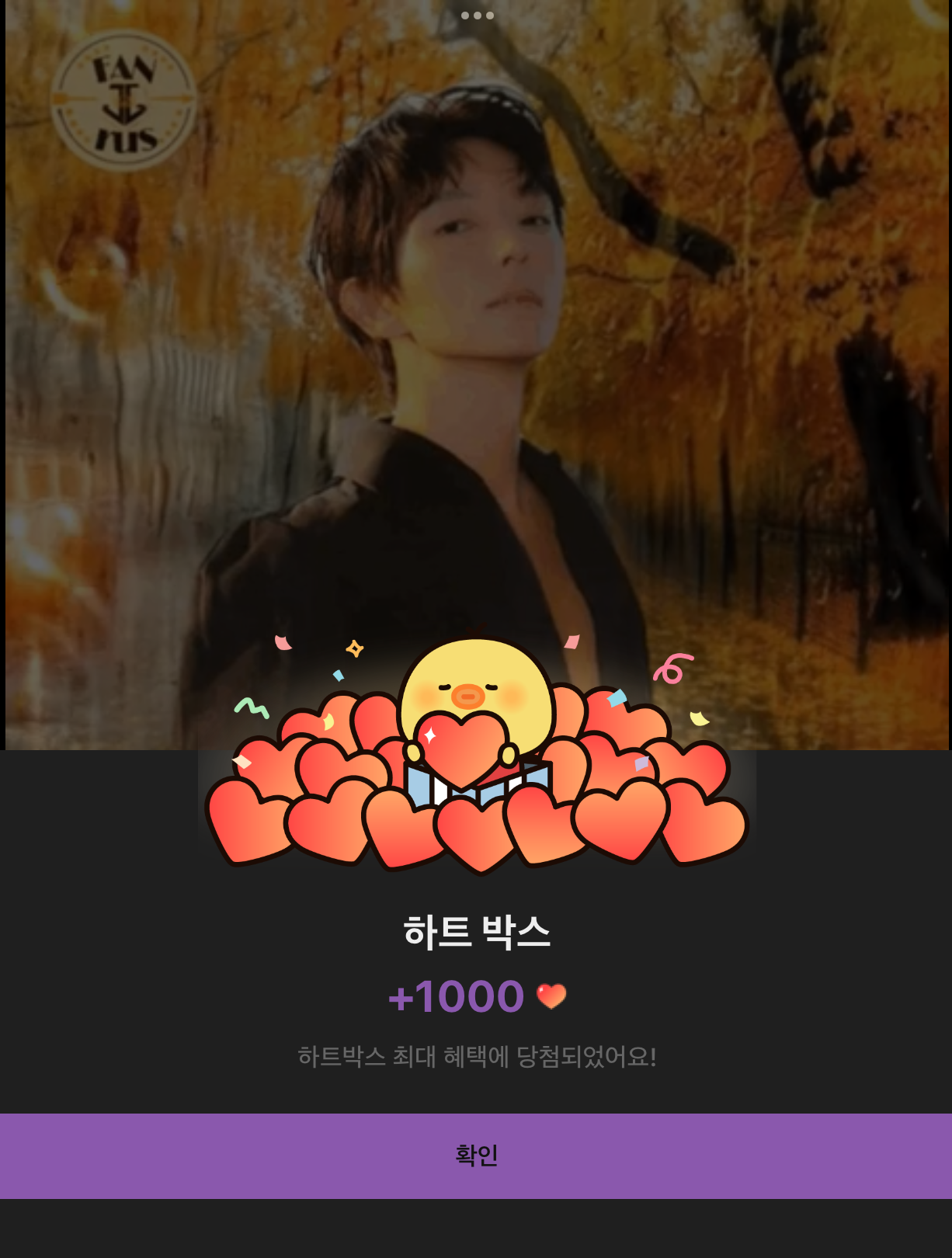Open the three-dot menu at the top
The image size is (952, 1258).
pyautogui.click(x=477, y=16)
